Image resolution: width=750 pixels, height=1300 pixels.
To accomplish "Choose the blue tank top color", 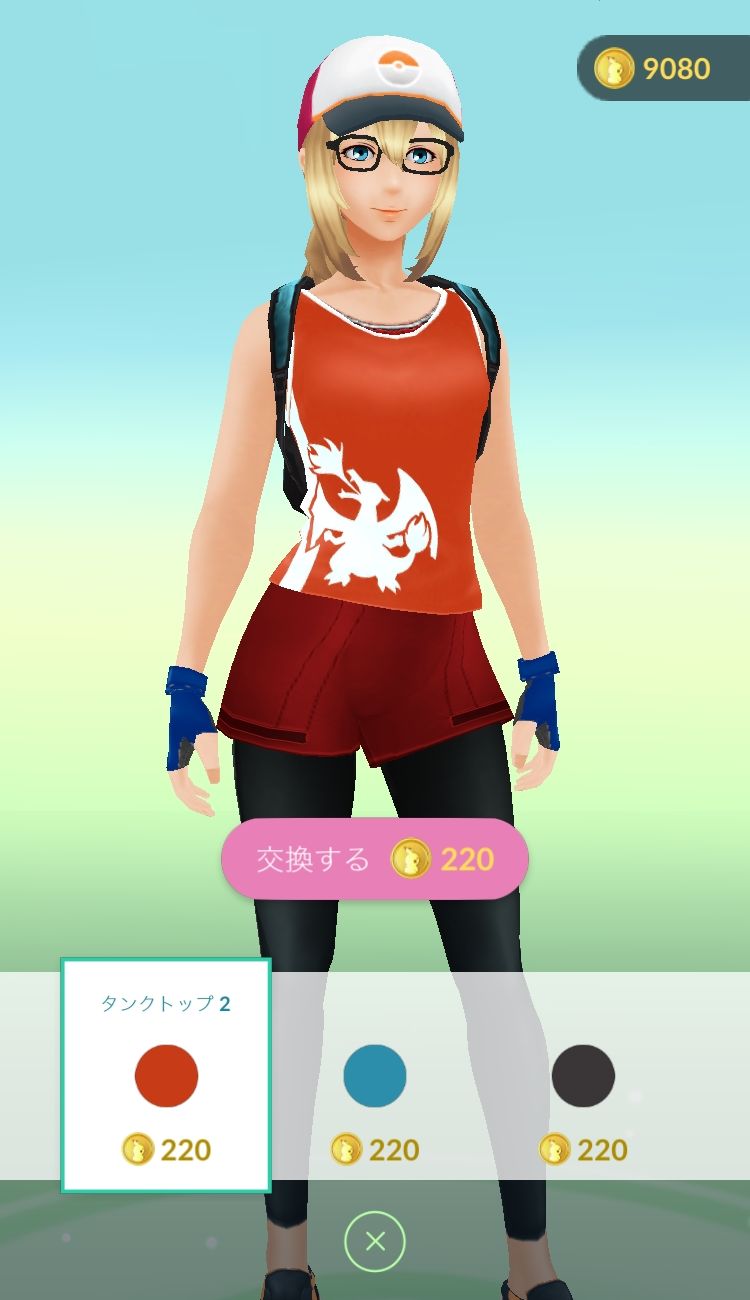I will click(x=375, y=1076).
